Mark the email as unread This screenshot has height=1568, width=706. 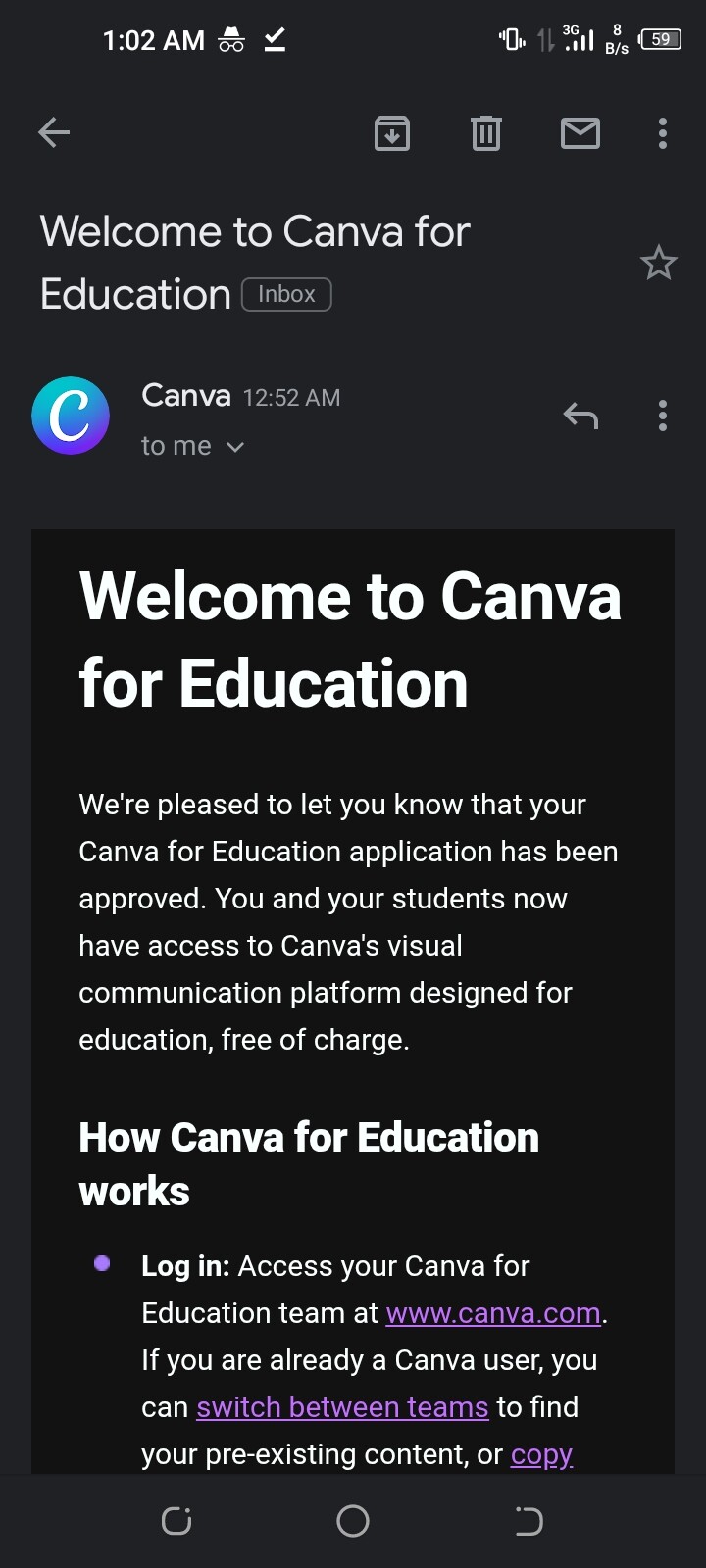point(580,133)
